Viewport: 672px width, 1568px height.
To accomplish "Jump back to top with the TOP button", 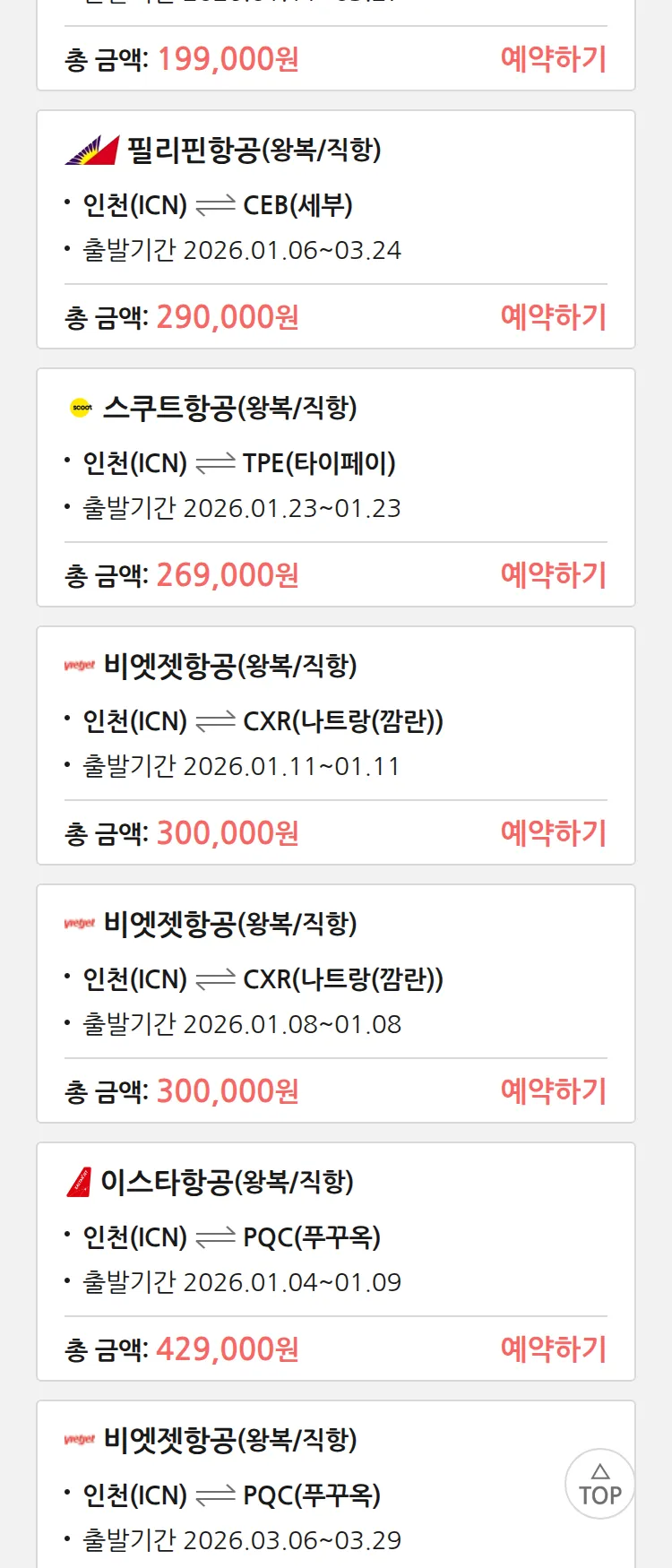I will pos(599,1484).
